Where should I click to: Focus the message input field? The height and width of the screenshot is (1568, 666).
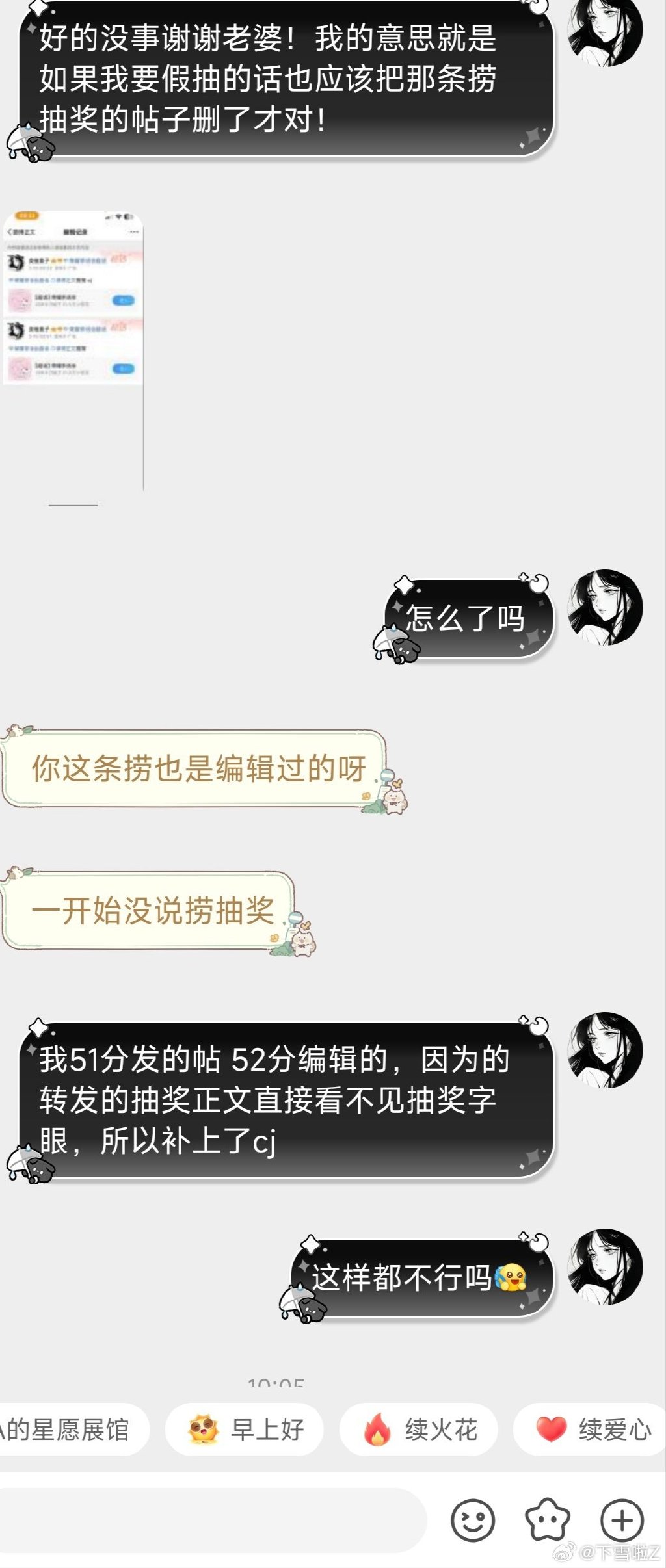pyautogui.click(x=208, y=1520)
